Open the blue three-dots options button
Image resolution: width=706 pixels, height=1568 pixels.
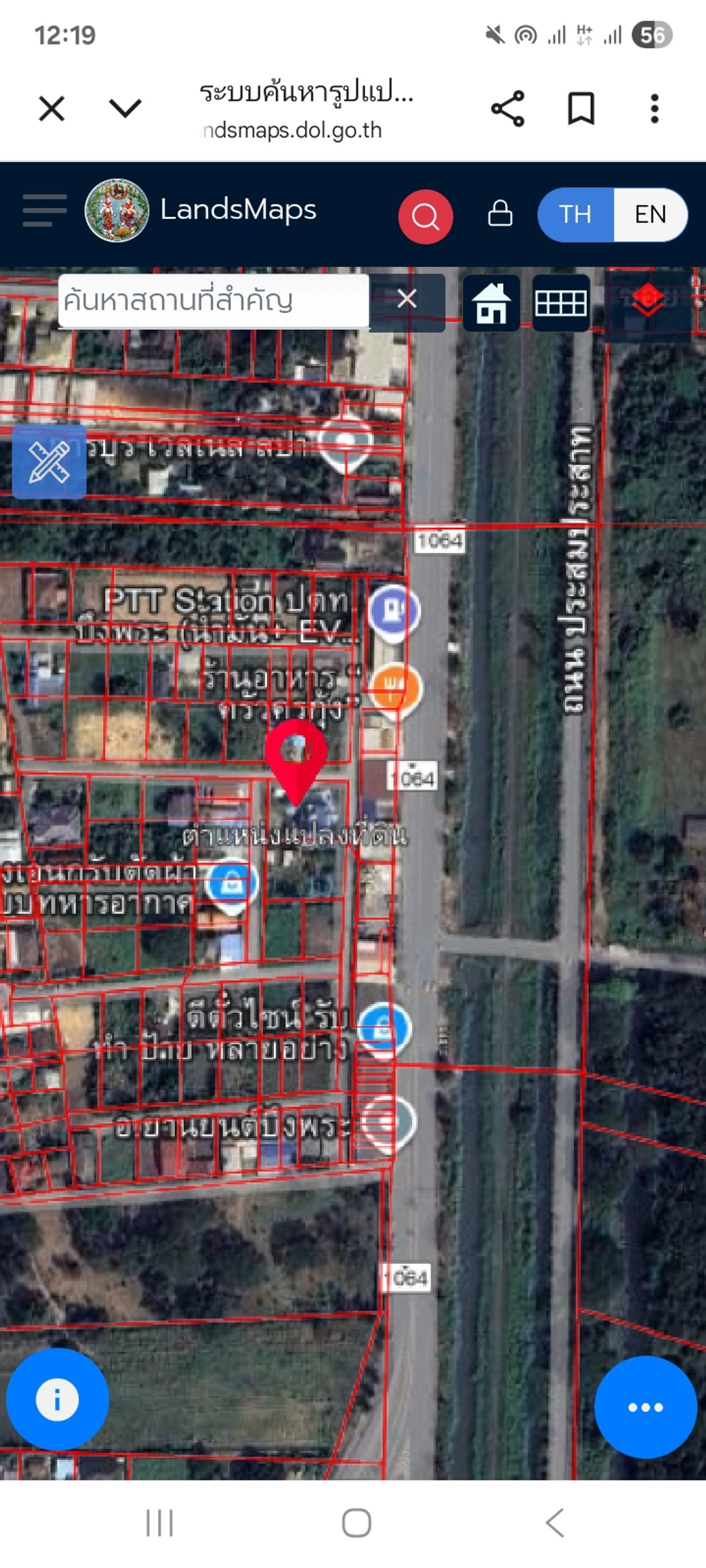(x=645, y=1406)
